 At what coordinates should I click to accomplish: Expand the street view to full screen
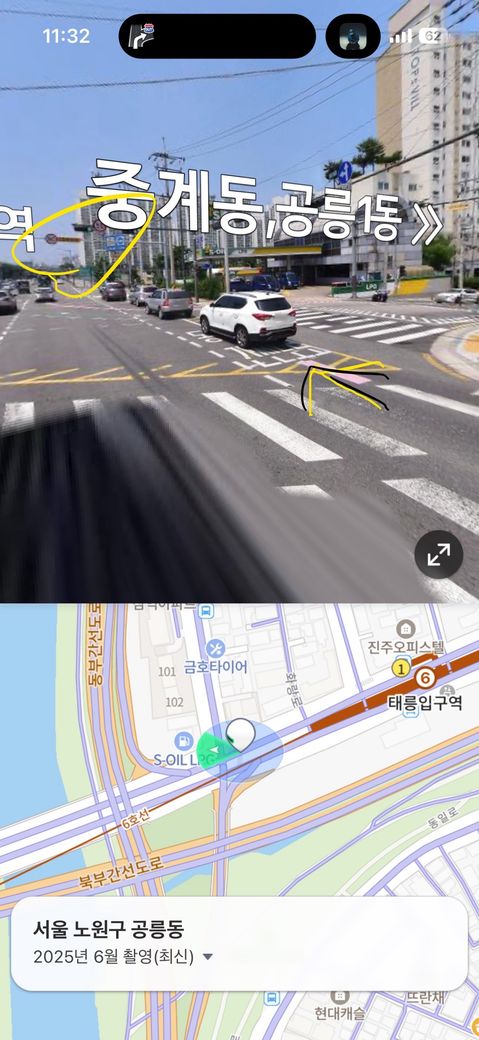[x=439, y=554]
